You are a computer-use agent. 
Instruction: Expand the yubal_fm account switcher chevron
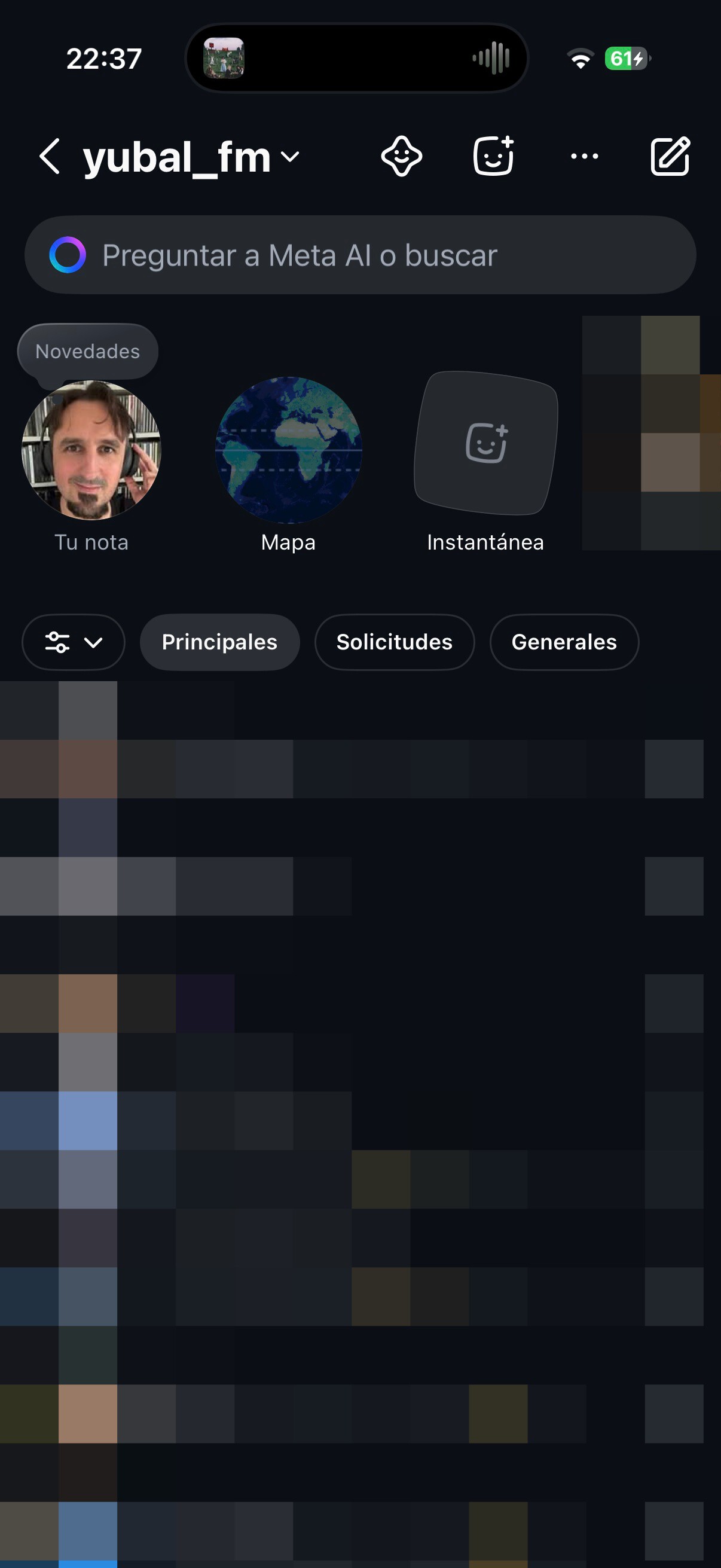pos(289,158)
